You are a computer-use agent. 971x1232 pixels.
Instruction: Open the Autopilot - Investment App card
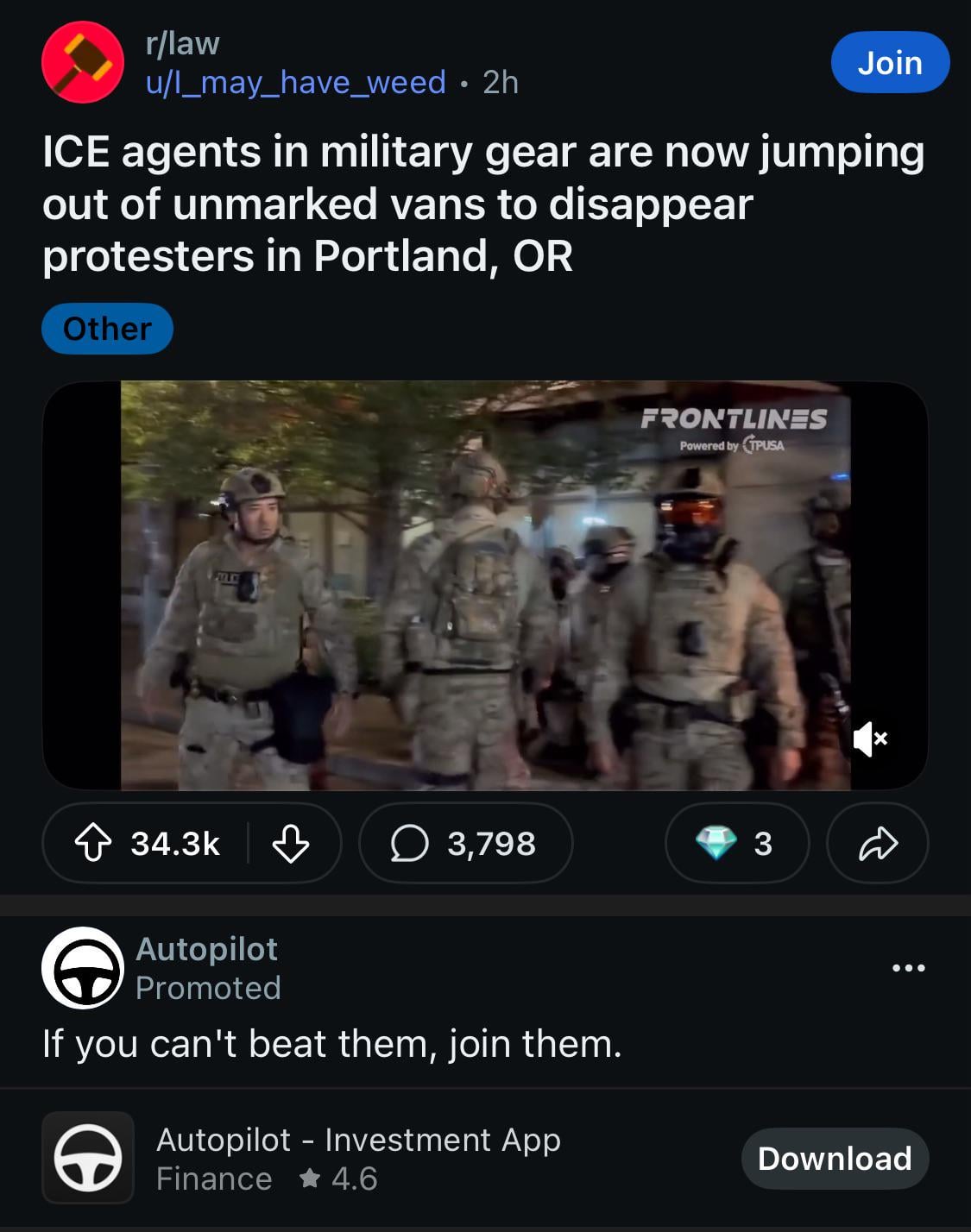point(358,1159)
